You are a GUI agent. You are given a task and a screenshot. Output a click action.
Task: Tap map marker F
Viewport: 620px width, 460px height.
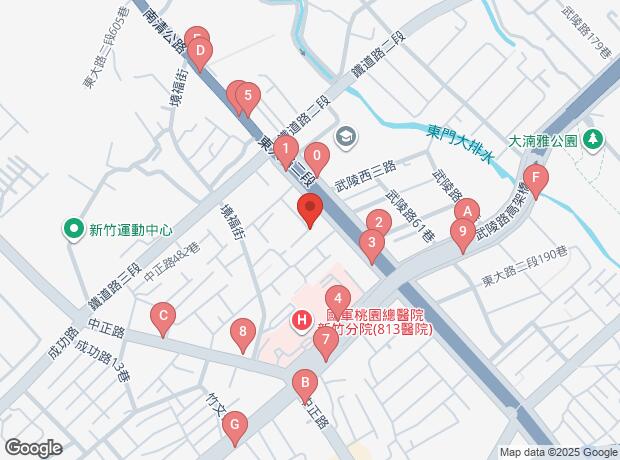(x=537, y=181)
